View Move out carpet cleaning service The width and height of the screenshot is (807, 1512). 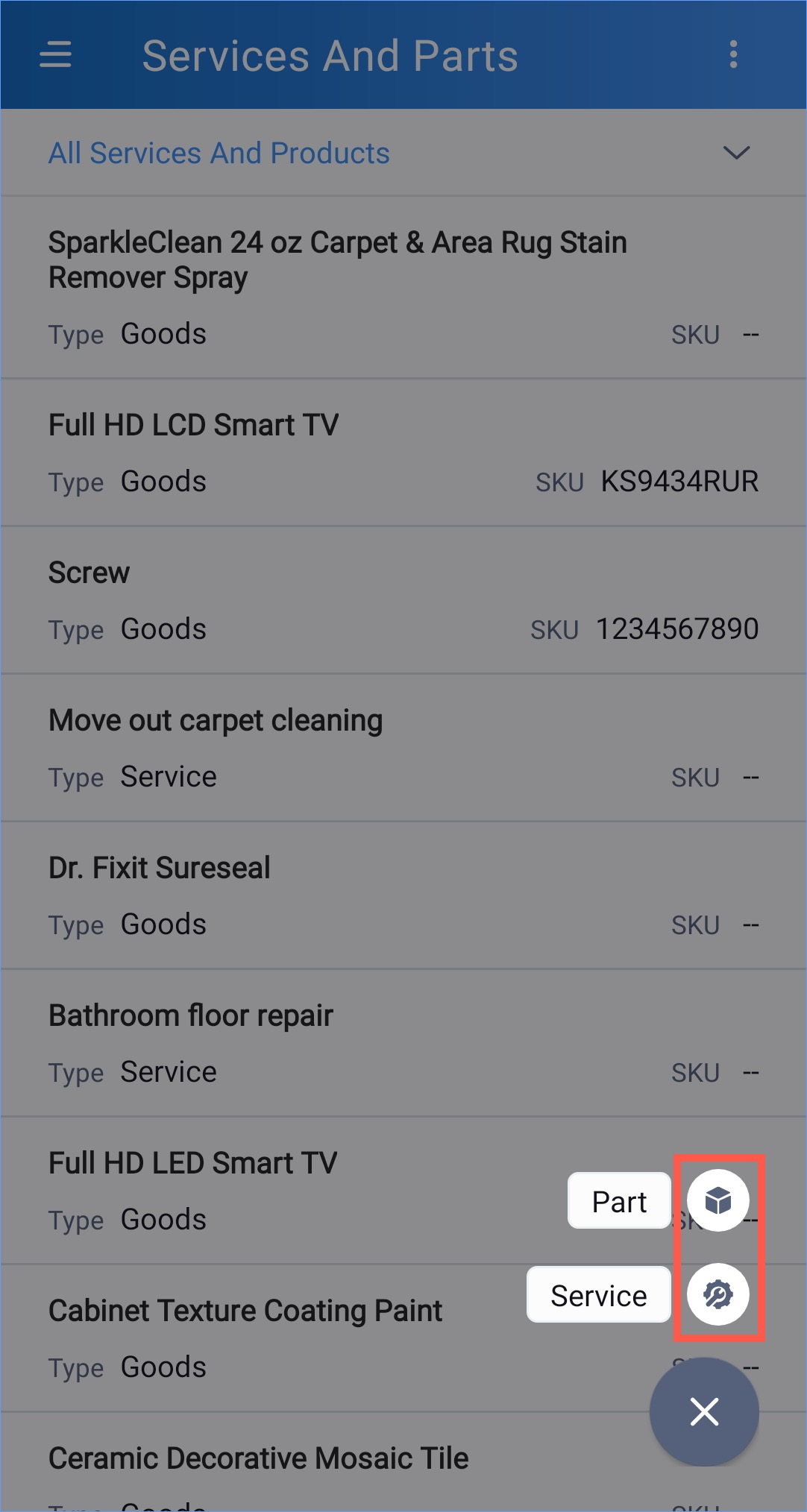[216, 720]
